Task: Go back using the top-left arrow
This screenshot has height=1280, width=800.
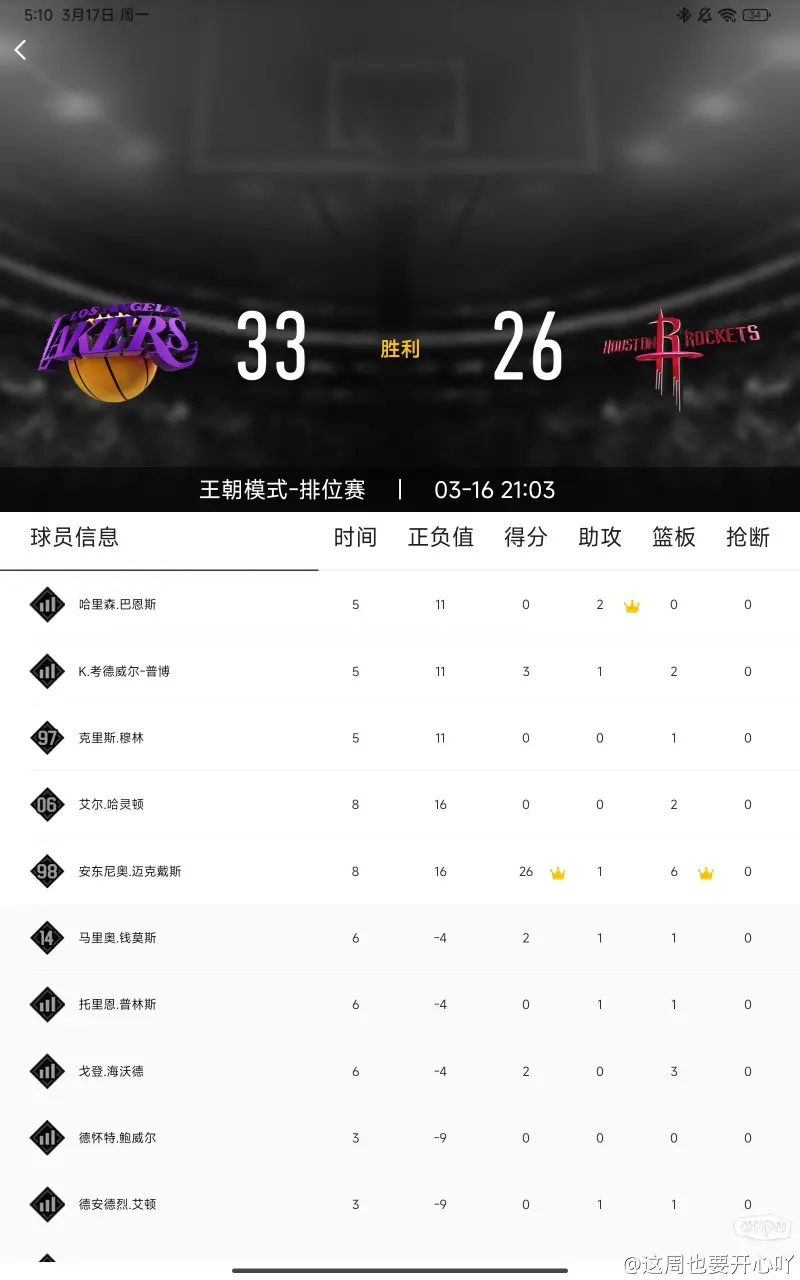Action: click(x=21, y=50)
